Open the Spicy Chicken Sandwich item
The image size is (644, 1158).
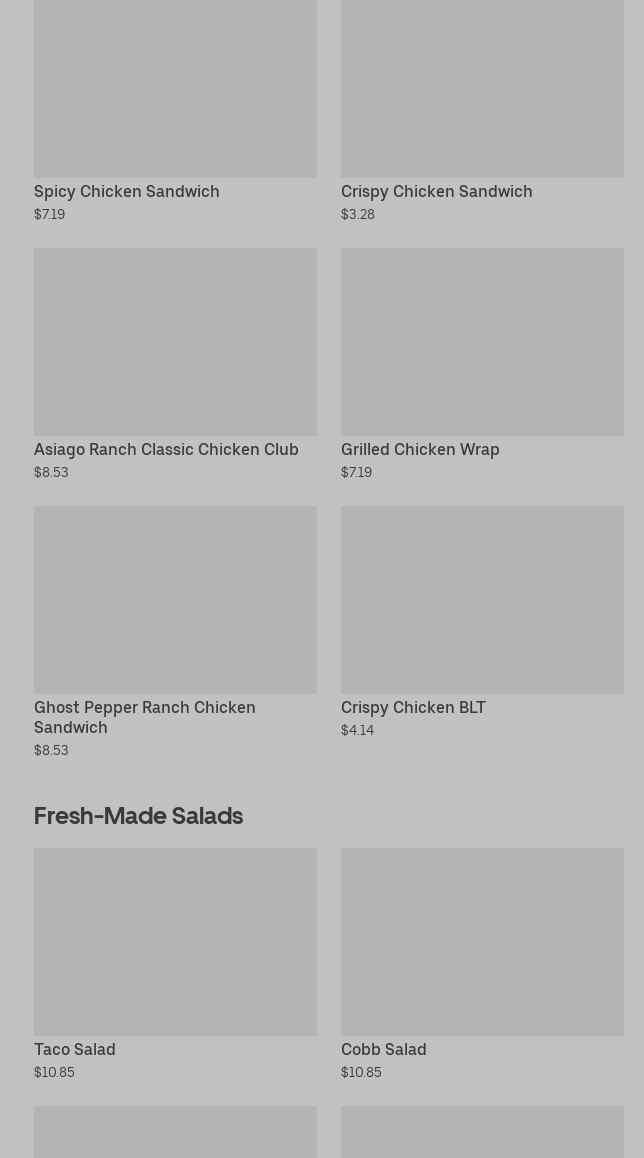(175, 110)
